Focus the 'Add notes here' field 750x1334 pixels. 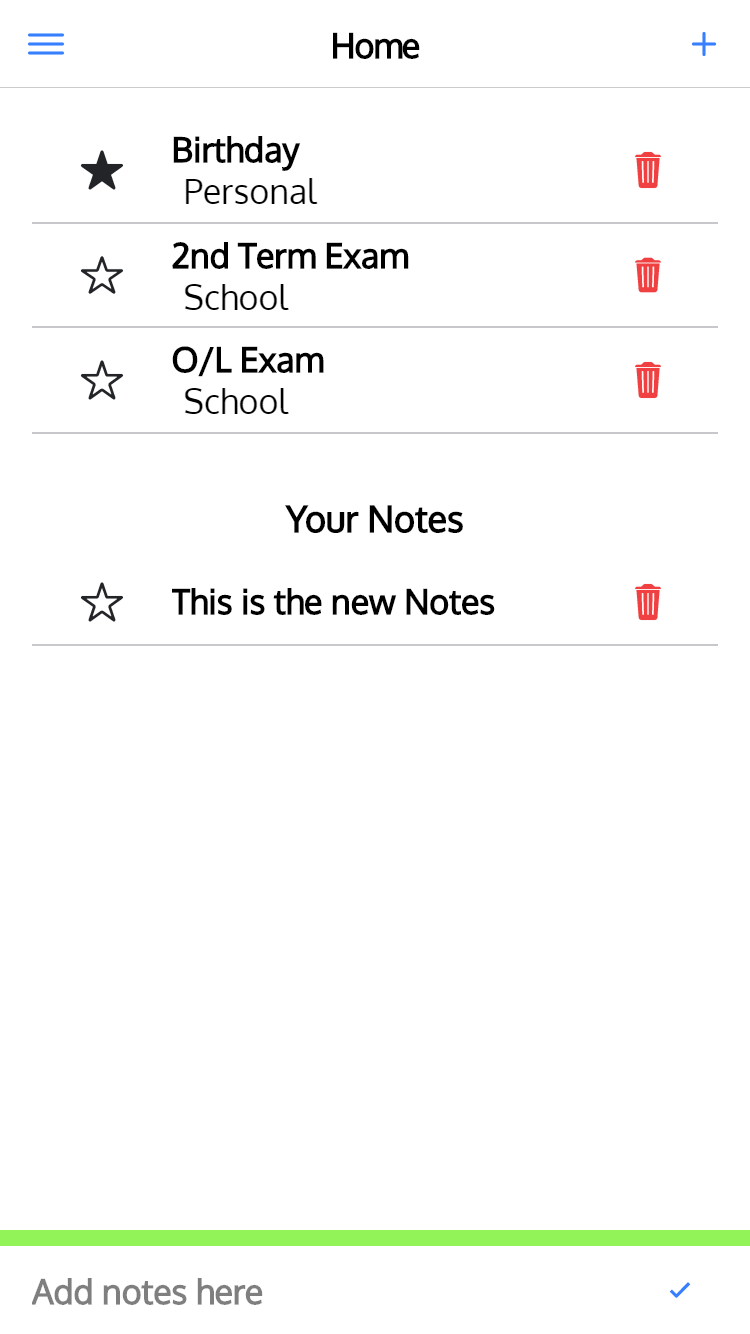click(x=300, y=1292)
